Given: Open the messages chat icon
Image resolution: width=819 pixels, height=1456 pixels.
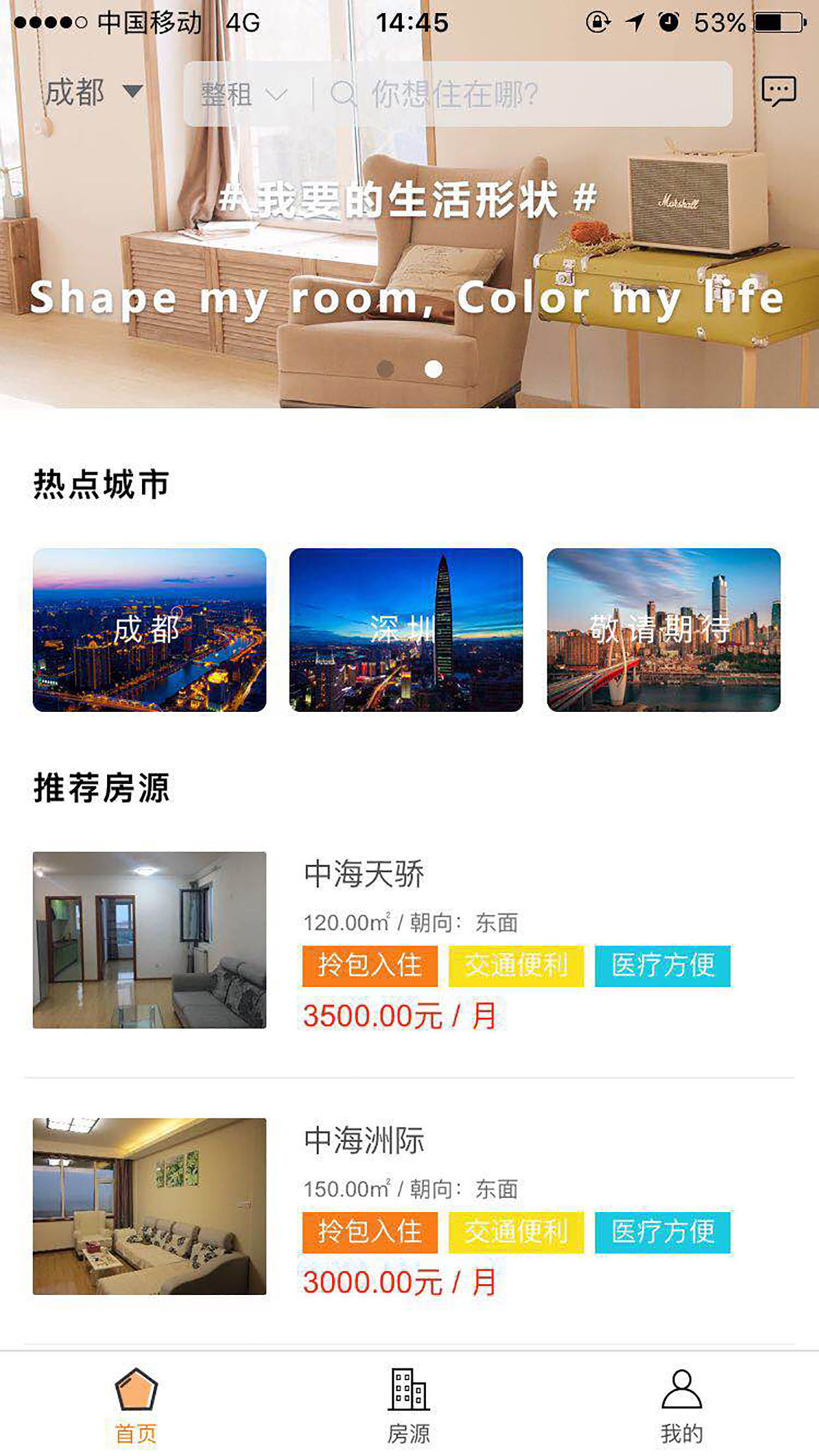Looking at the screenshot, I should pos(779,92).
